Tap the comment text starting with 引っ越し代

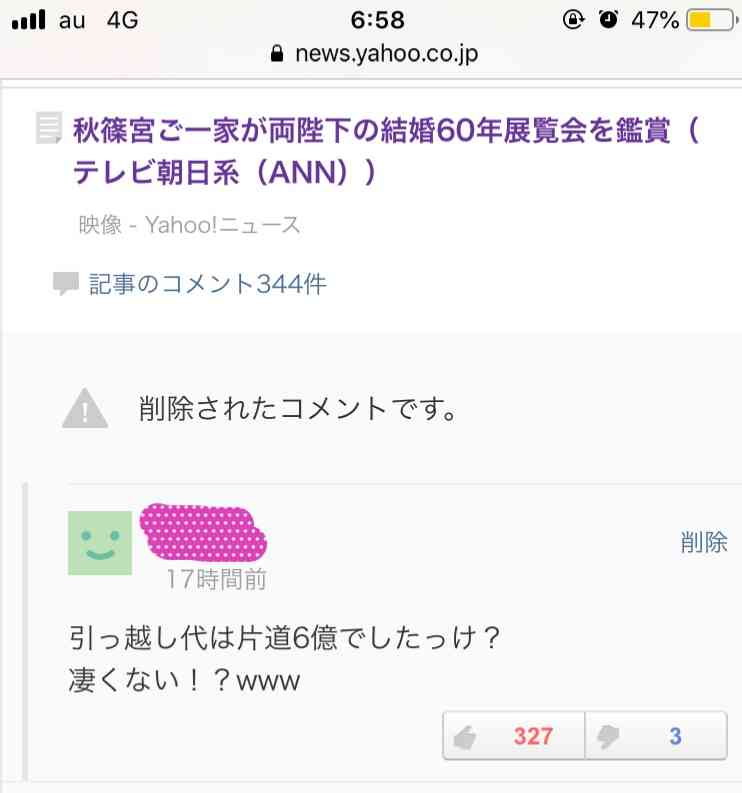click(x=280, y=637)
